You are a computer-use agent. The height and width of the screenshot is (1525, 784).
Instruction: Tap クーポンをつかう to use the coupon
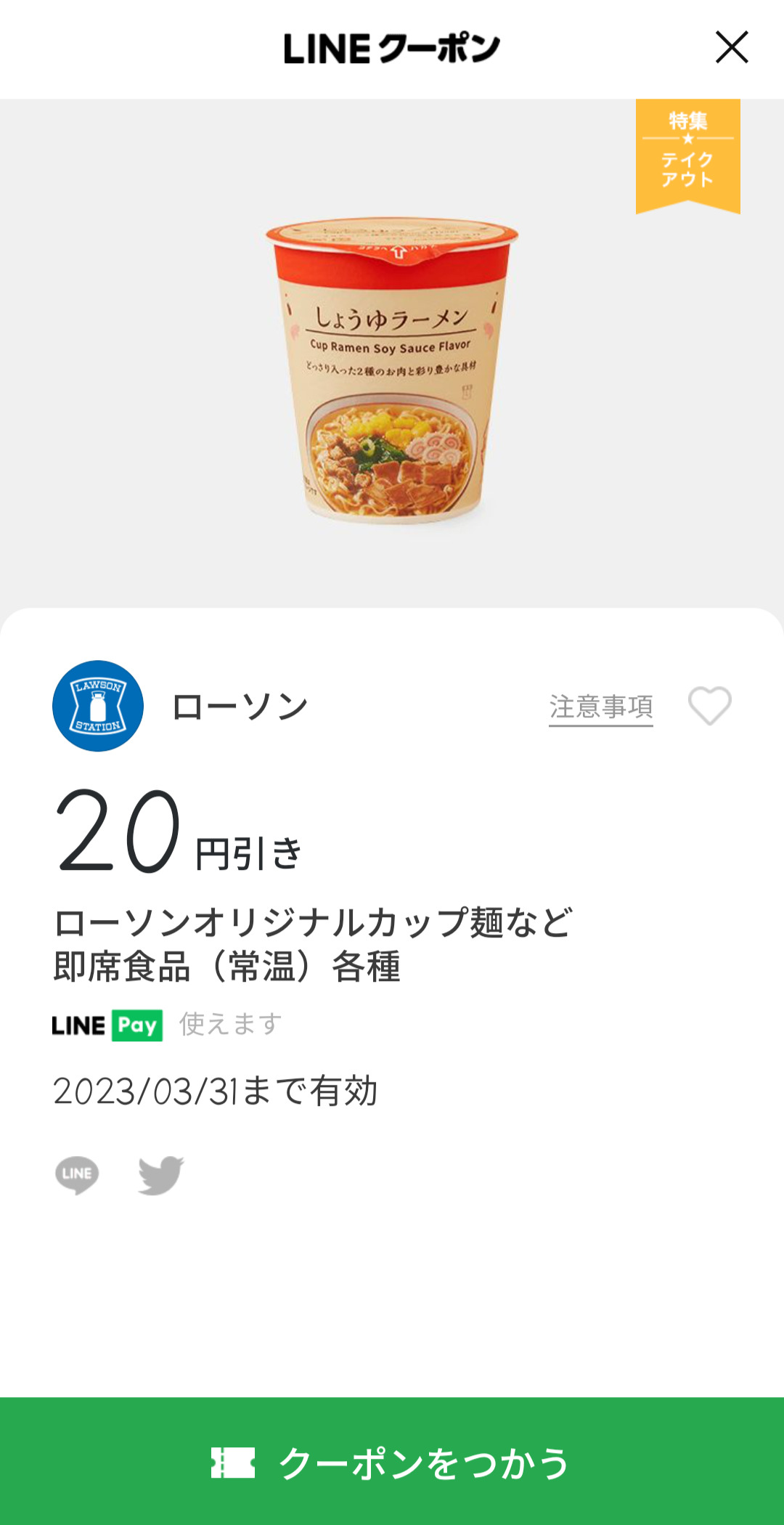coord(392,1461)
